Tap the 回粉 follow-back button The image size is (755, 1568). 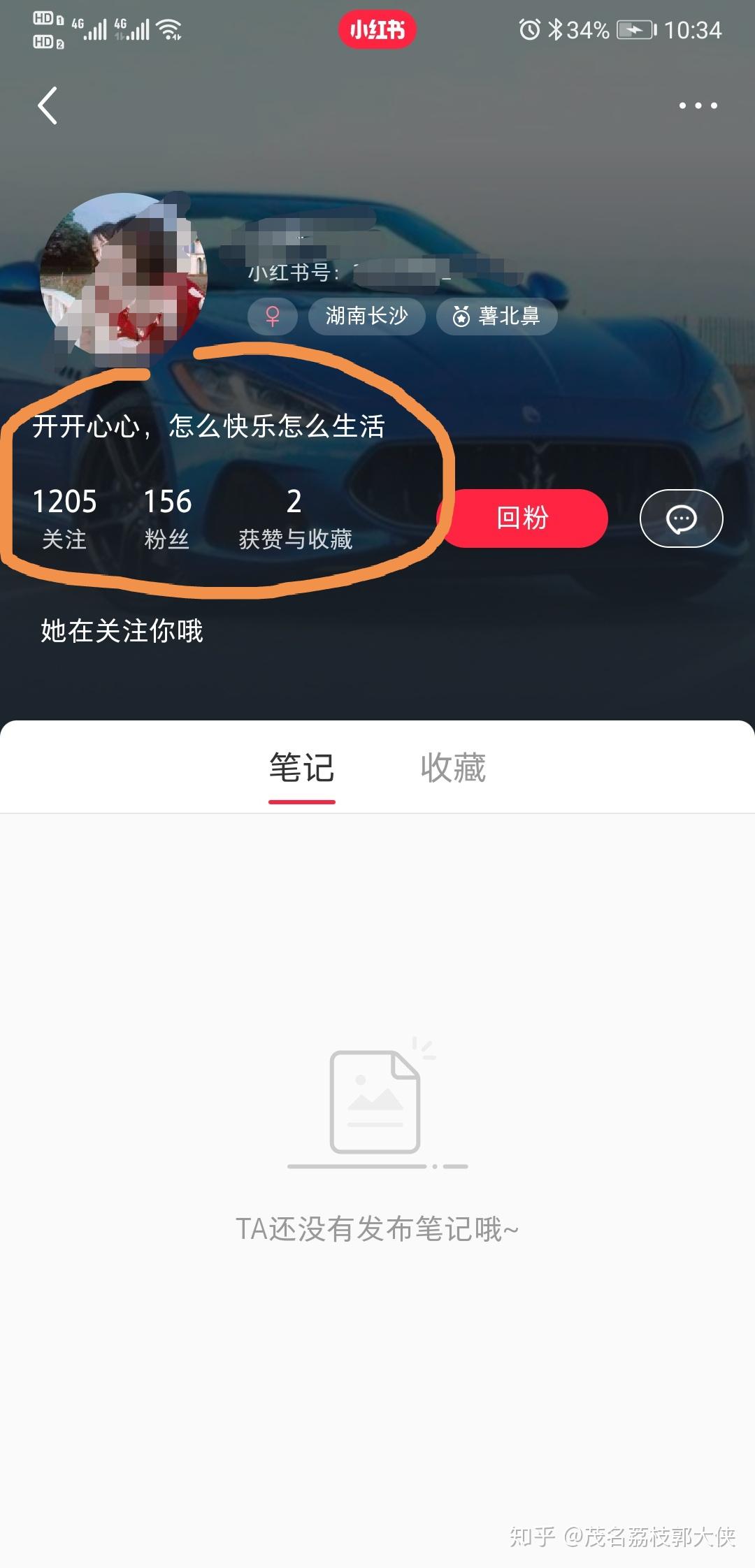(x=523, y=518)
